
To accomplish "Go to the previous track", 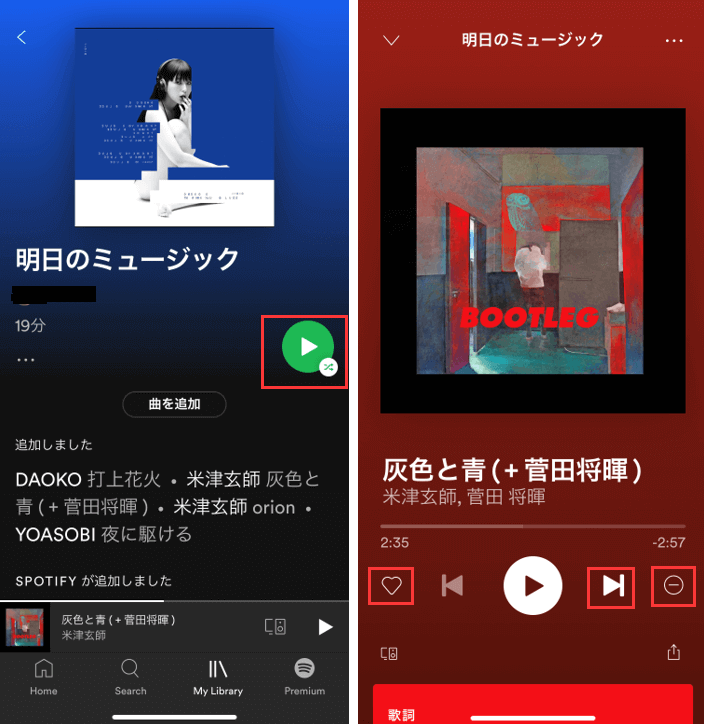I will pyautogui.click(x=452, y=586).
